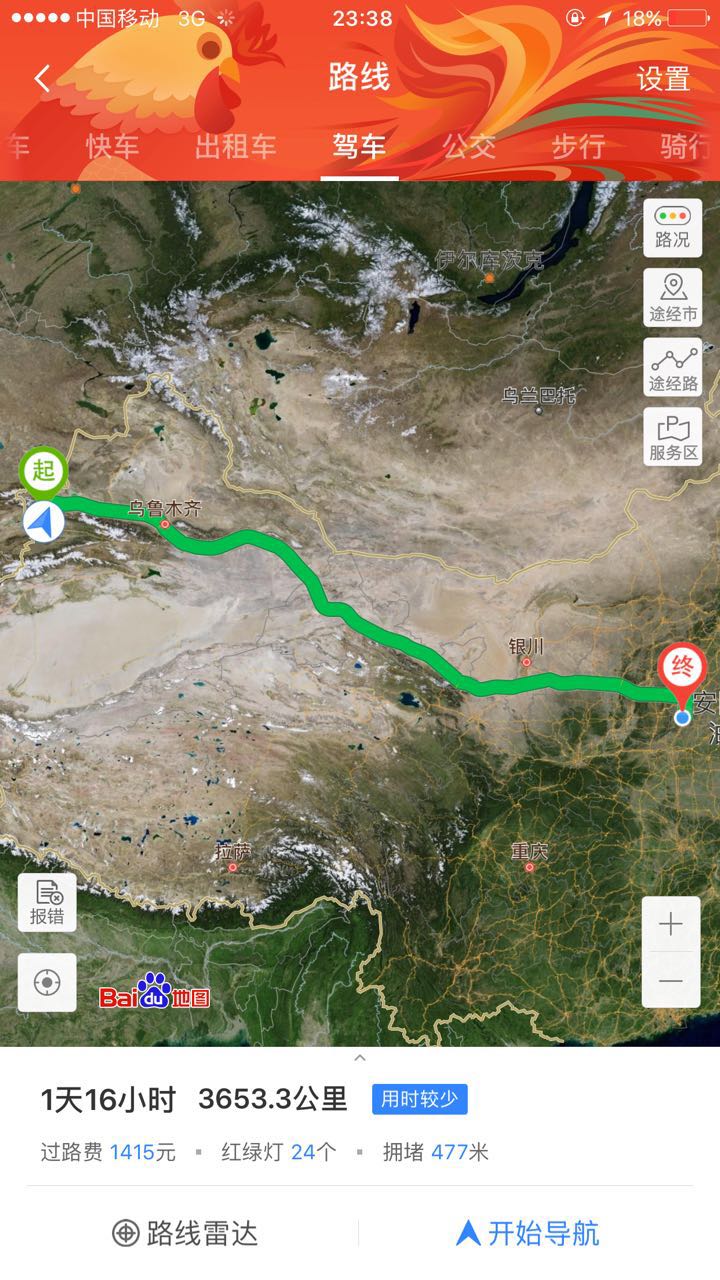Open the 报错 error report
Image resolution: width=720 pixels, height=1280 pixels.
pos(47,902)
